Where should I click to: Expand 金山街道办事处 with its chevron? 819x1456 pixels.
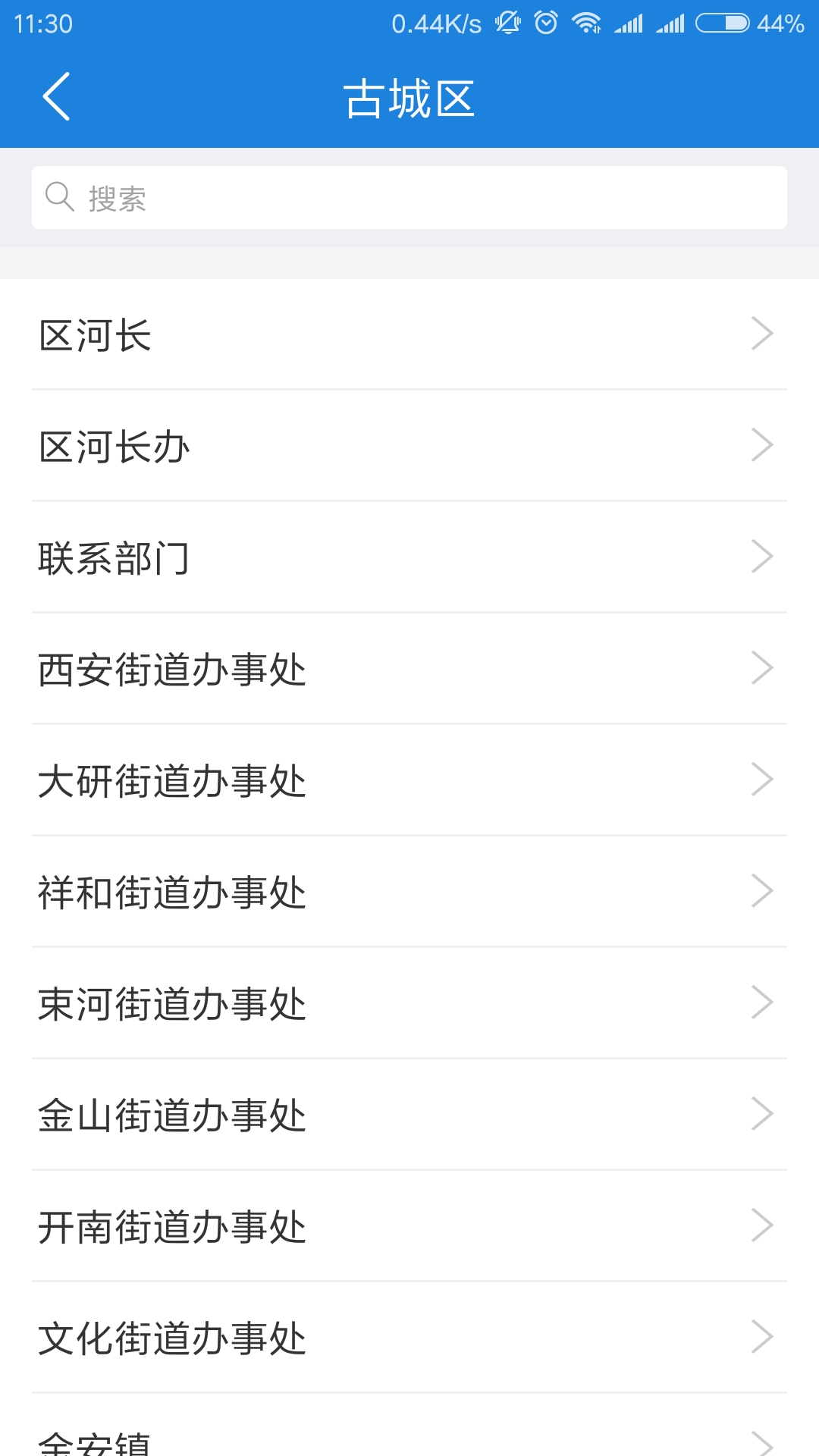[761, 1112]
